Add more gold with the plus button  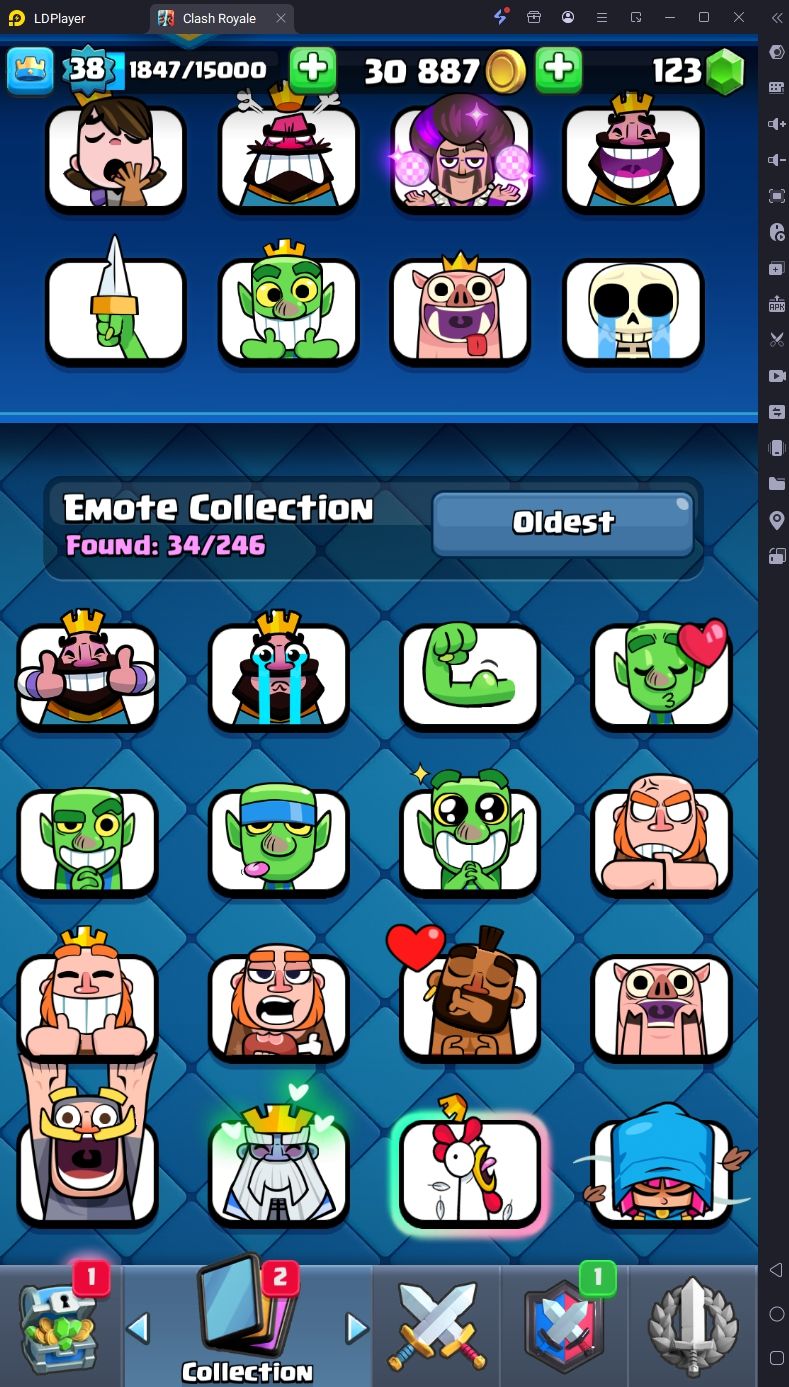coord(559,70)
